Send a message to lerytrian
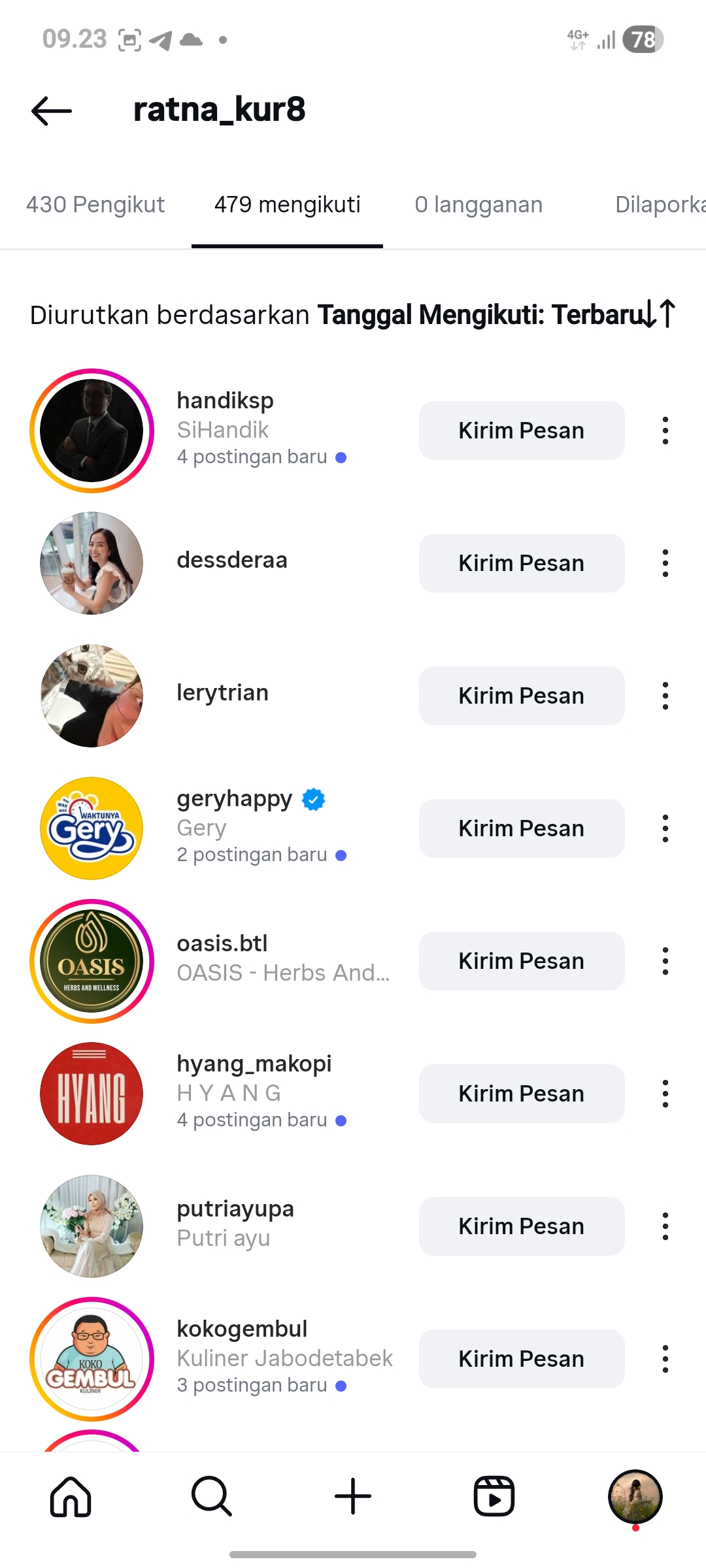This screenshot has height=1568, width=706. [521, 696]
